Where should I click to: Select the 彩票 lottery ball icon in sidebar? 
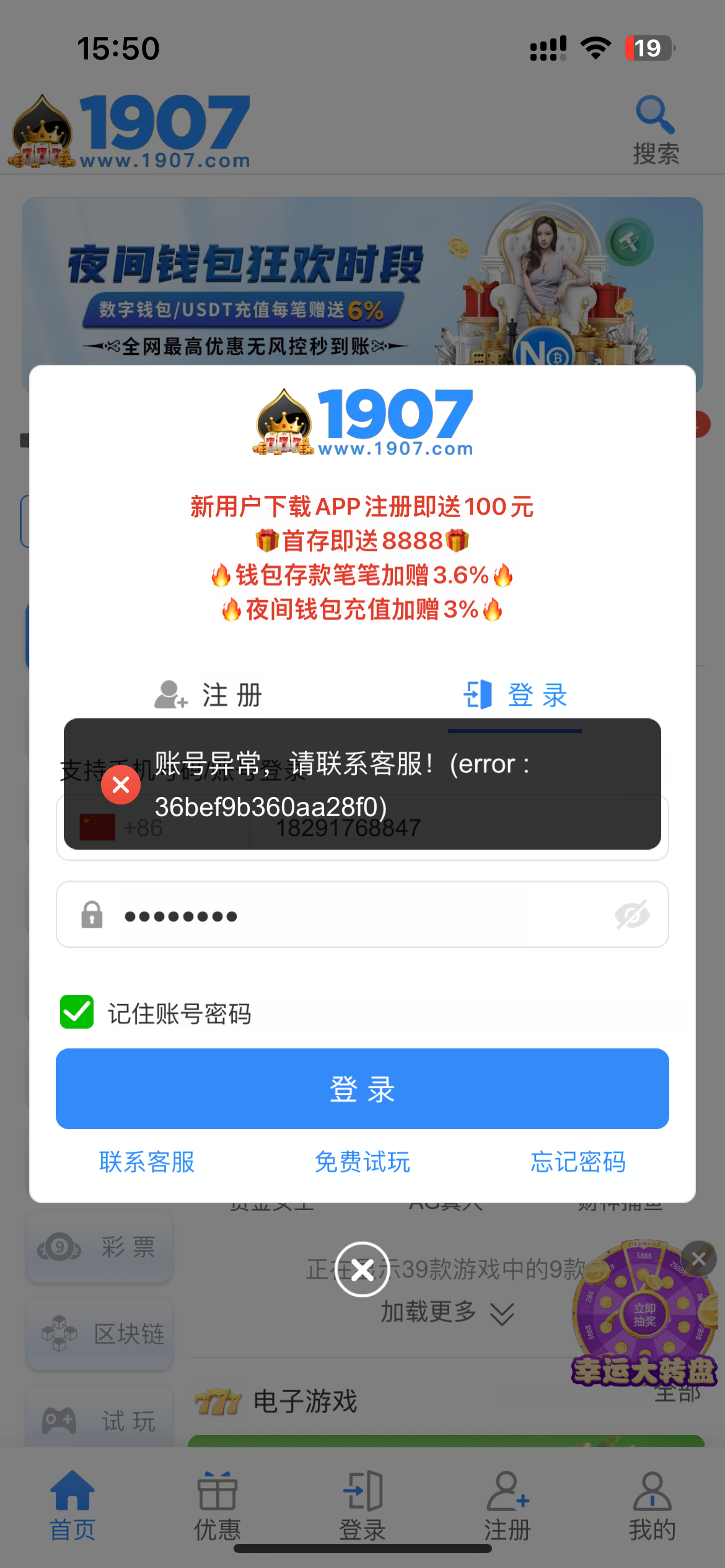60,1247
